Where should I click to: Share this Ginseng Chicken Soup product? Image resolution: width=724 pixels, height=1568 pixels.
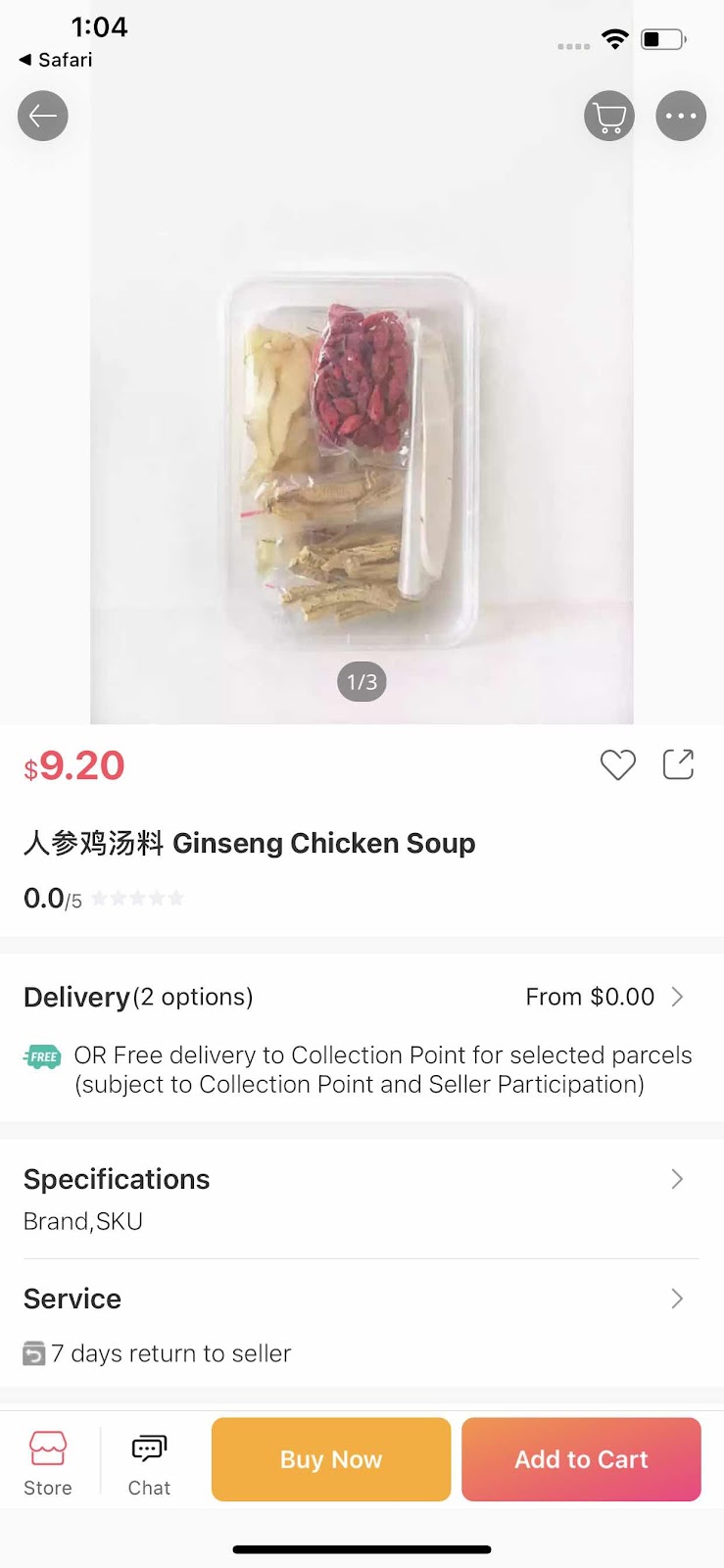point(678,764)
